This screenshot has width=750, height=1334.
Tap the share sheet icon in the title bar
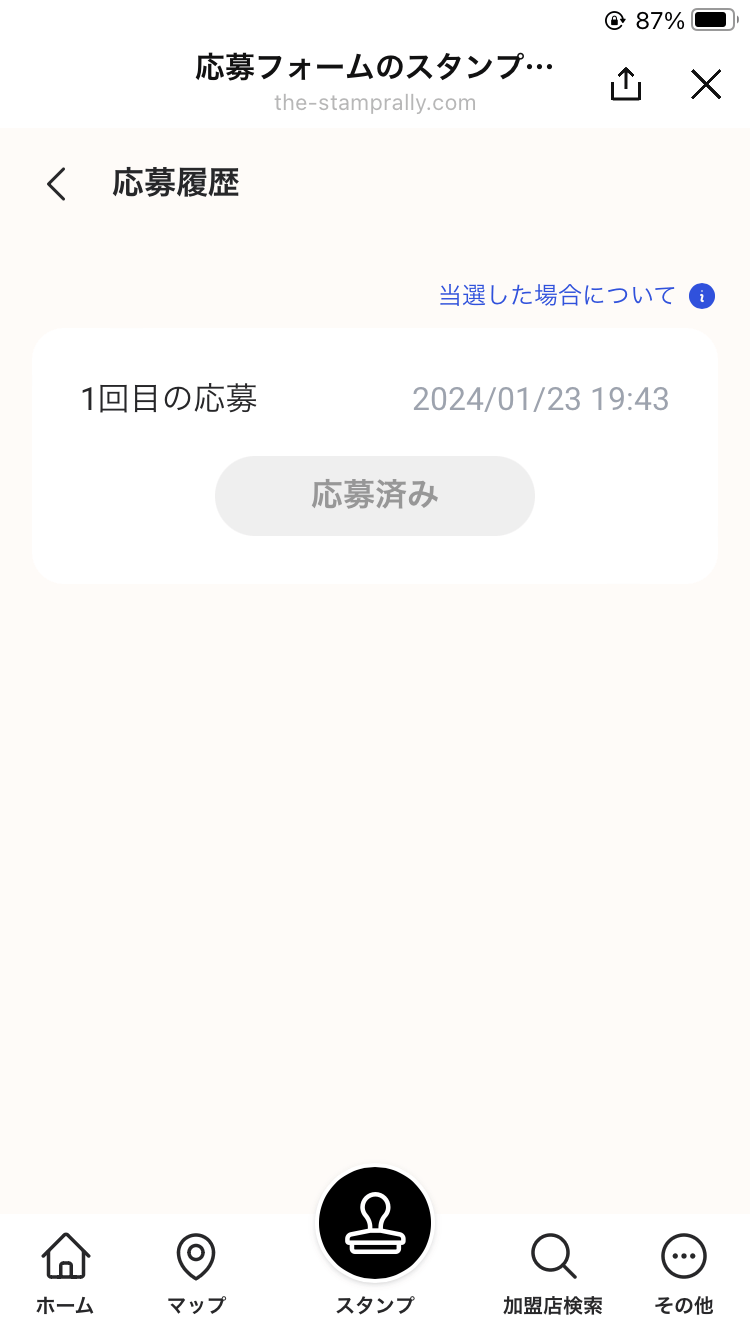625,85
